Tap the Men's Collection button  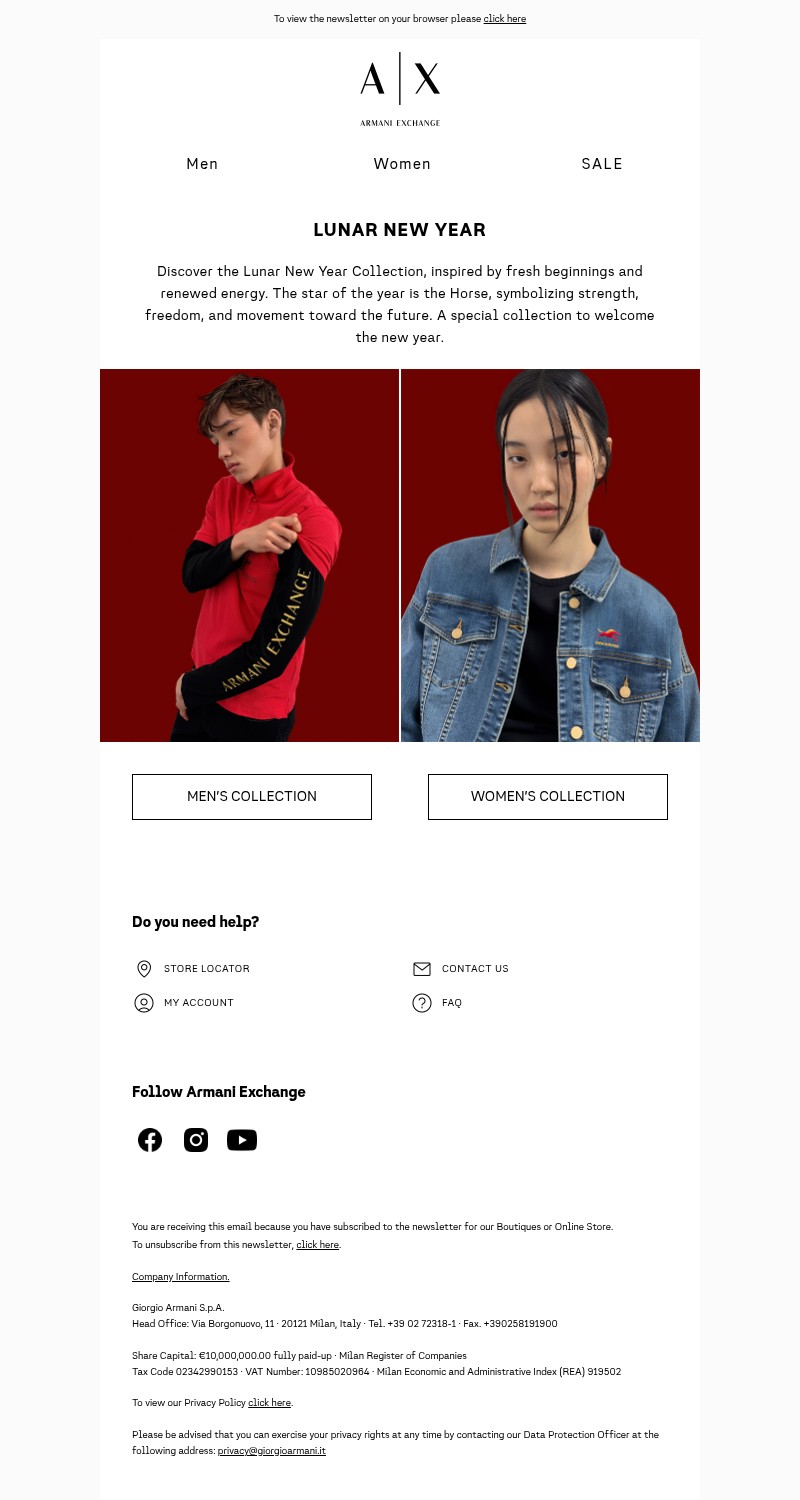click(x=252, y=797)
